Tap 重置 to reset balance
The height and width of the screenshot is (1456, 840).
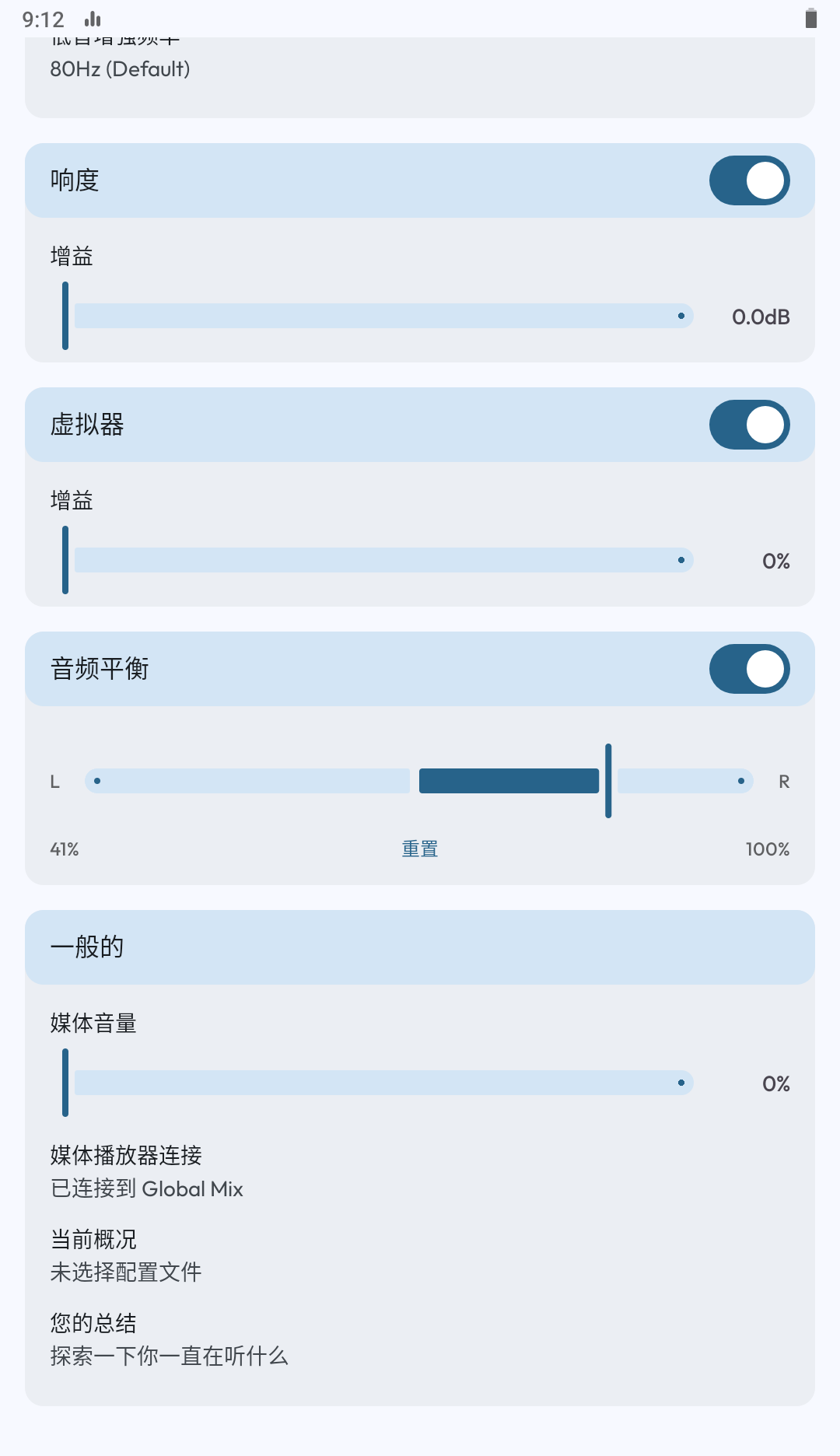coord(419,849)
